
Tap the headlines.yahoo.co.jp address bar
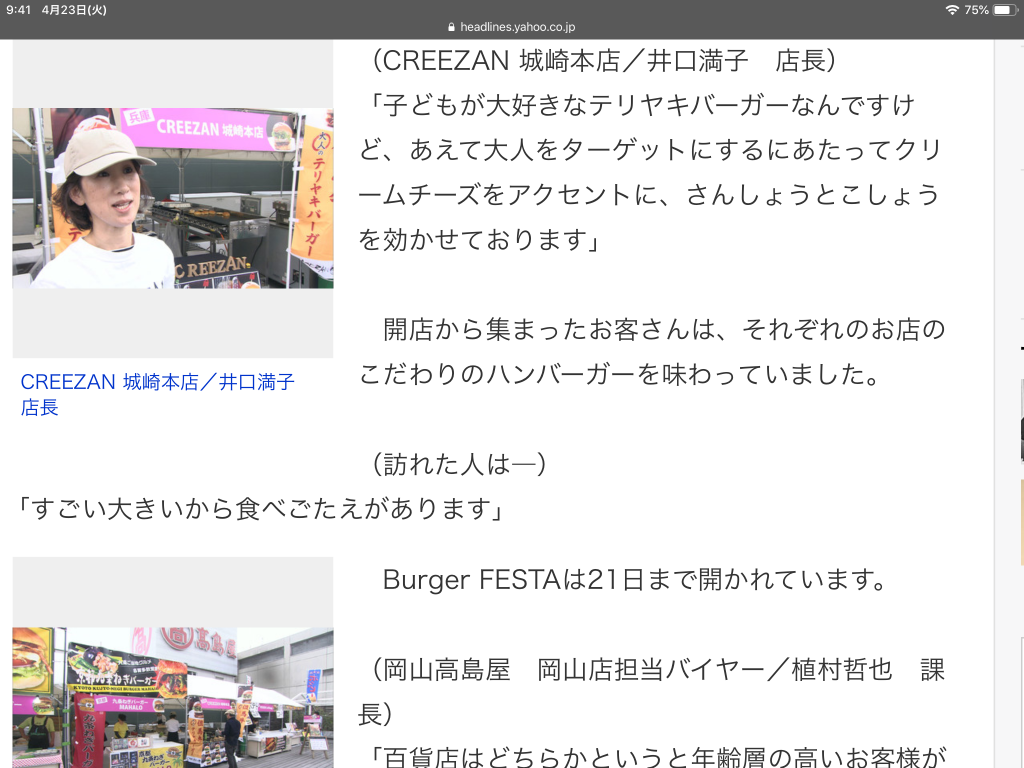(512, 27)
